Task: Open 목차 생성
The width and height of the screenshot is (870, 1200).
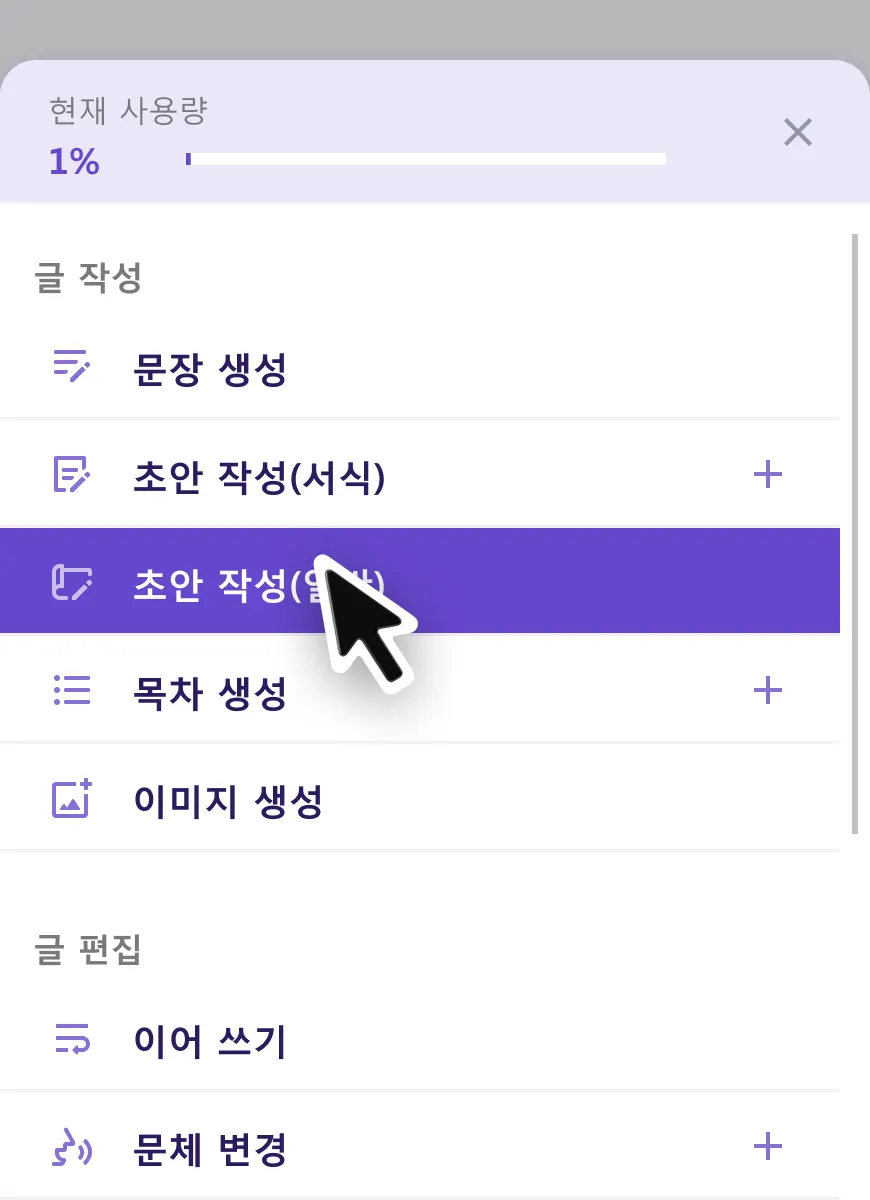Action: (x=210, y=692)
